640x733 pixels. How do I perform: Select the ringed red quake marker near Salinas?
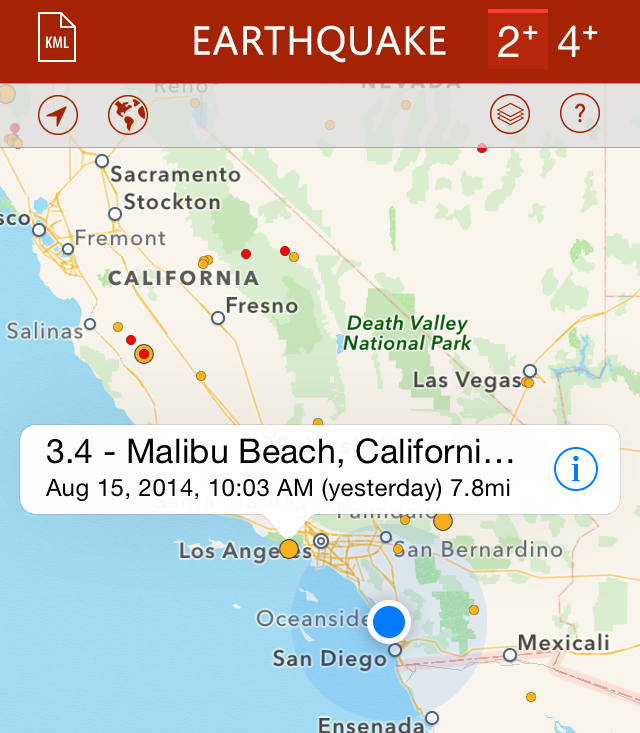144,354
